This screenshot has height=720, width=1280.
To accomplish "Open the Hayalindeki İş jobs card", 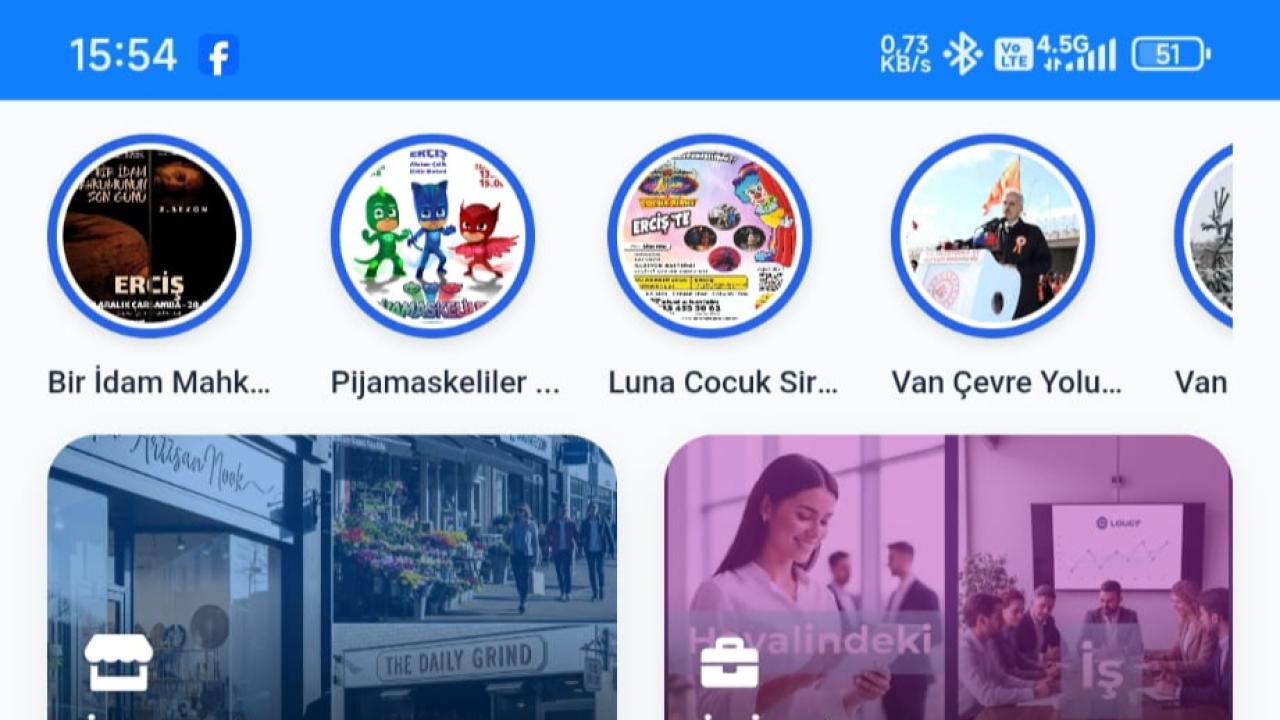I will (948, 577).
